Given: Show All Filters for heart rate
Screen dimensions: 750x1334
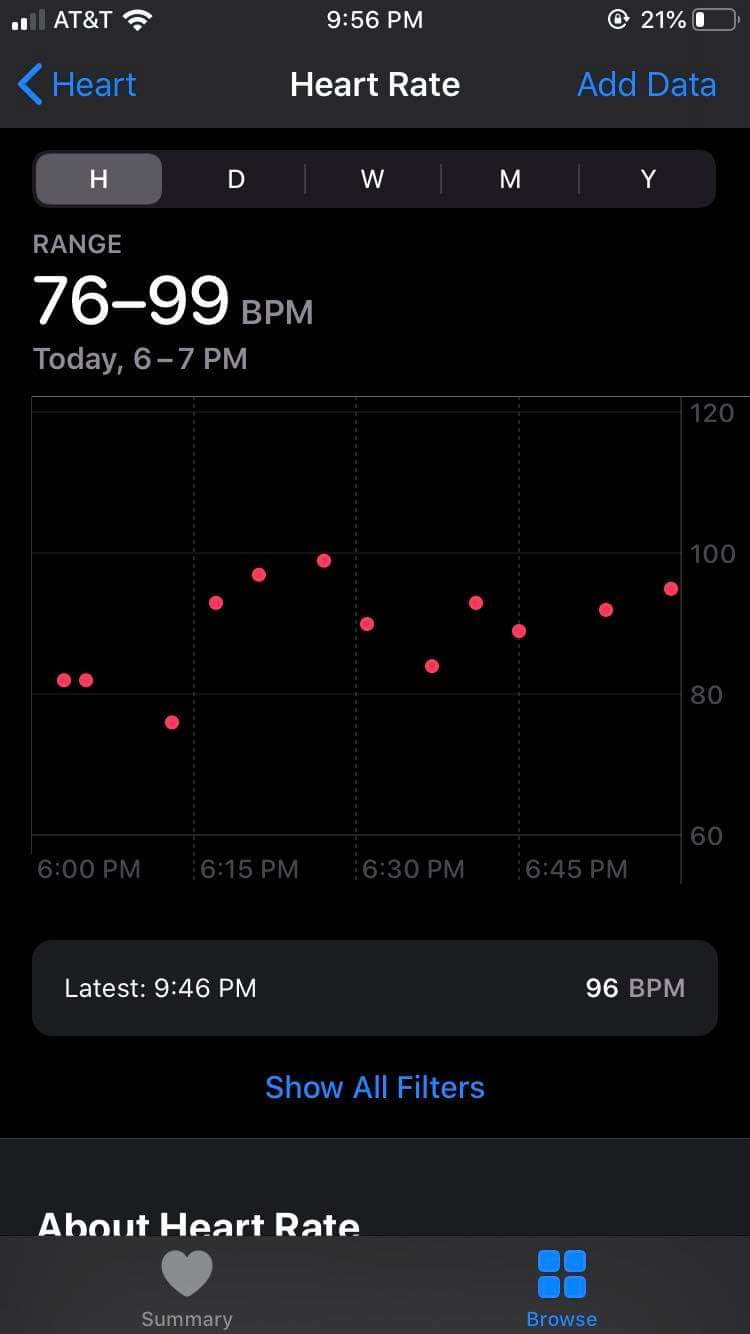Looking at the screenshot, I should point(375,1087).
